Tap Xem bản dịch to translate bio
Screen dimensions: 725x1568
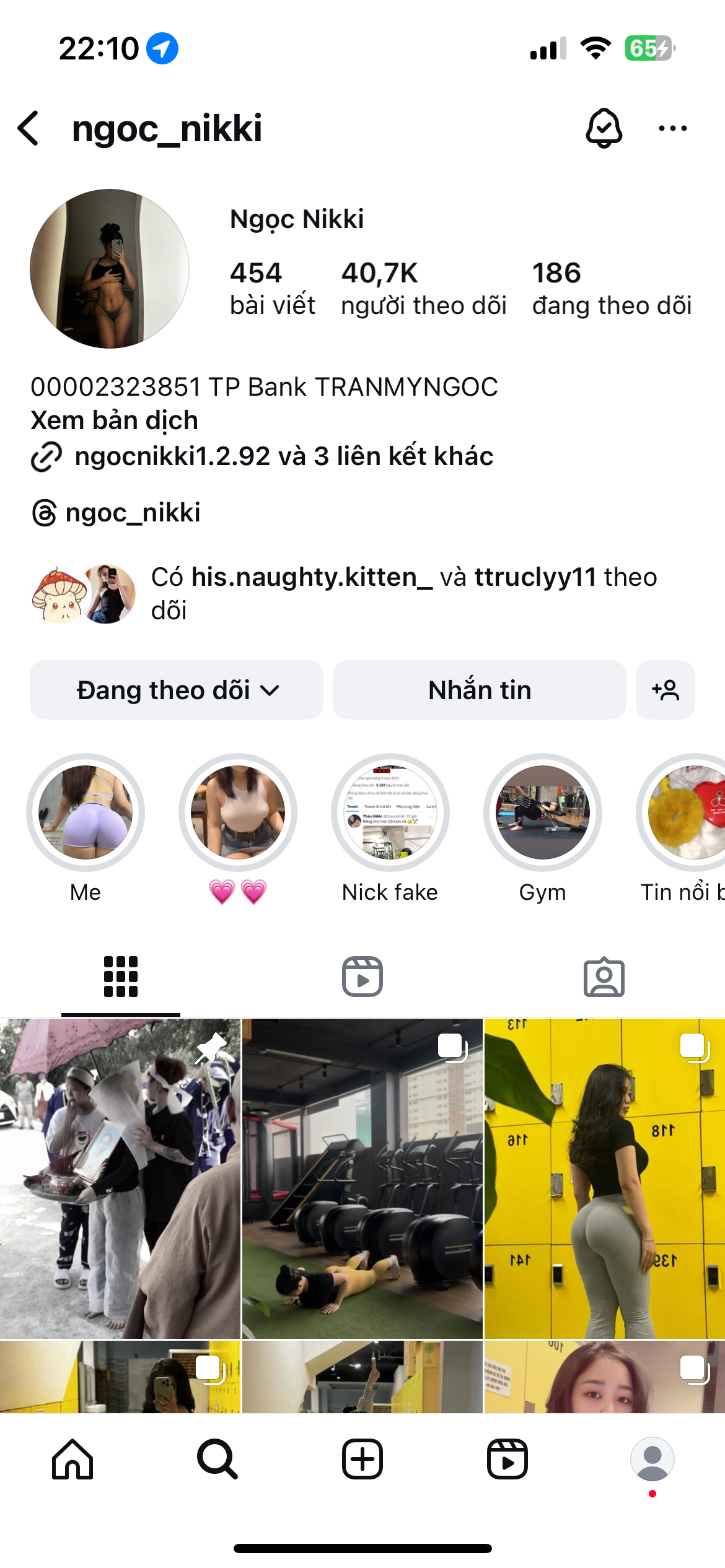point(115,420)
